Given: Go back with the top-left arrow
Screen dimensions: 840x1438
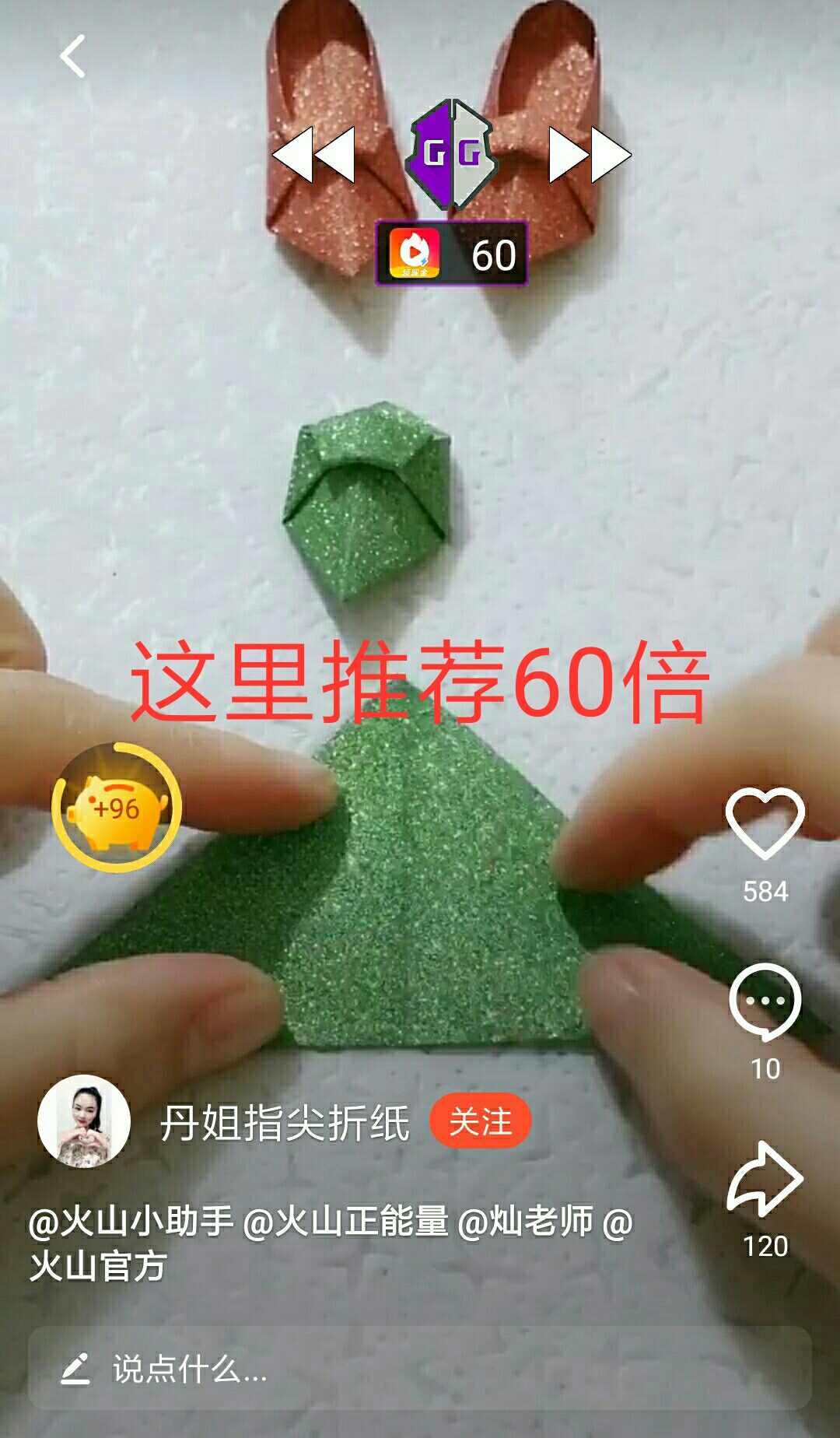Looking at the screenshot, I should pos(73,56).
